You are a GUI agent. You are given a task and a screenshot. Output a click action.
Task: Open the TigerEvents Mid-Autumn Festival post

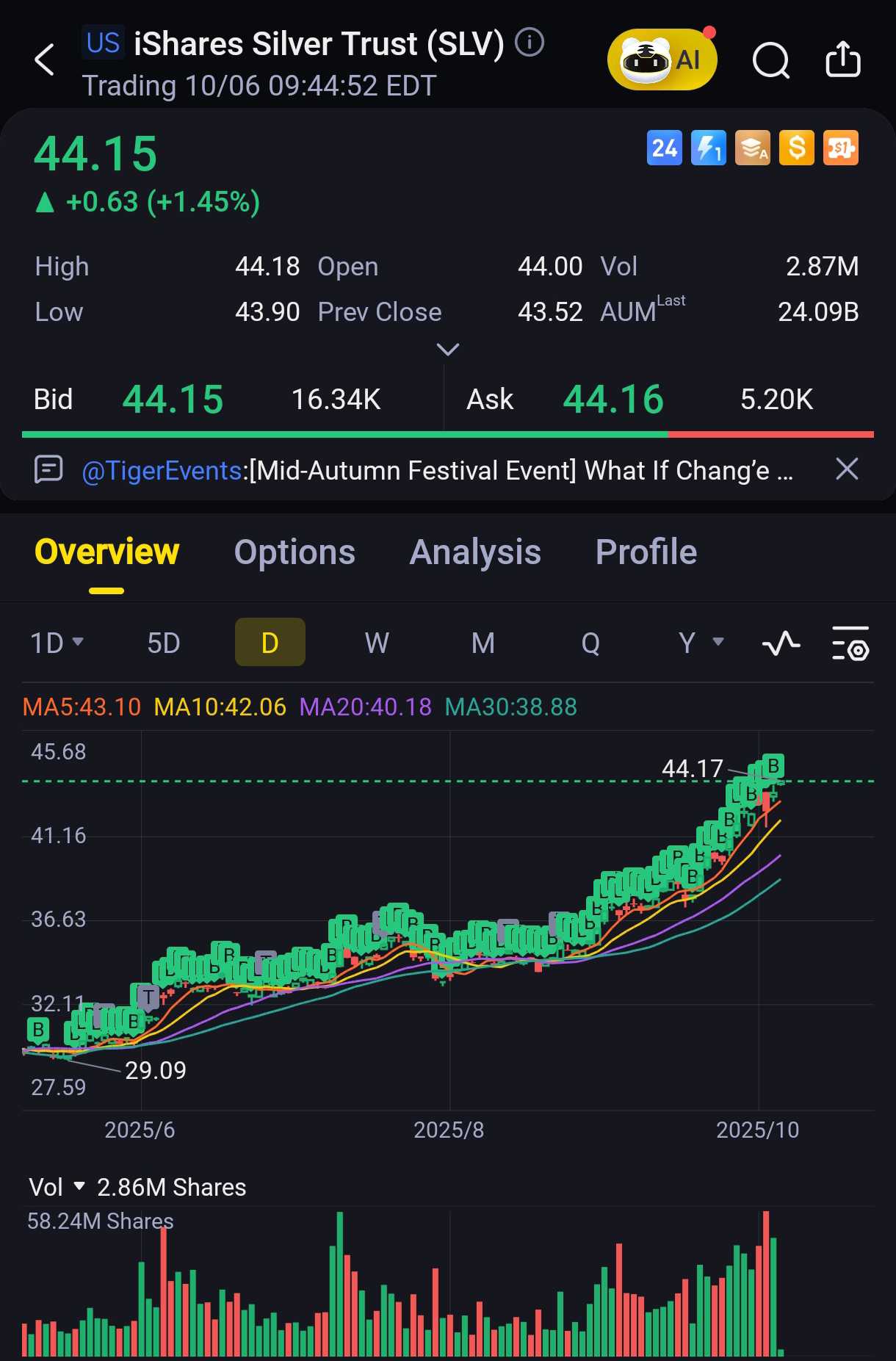pos(437,470)
